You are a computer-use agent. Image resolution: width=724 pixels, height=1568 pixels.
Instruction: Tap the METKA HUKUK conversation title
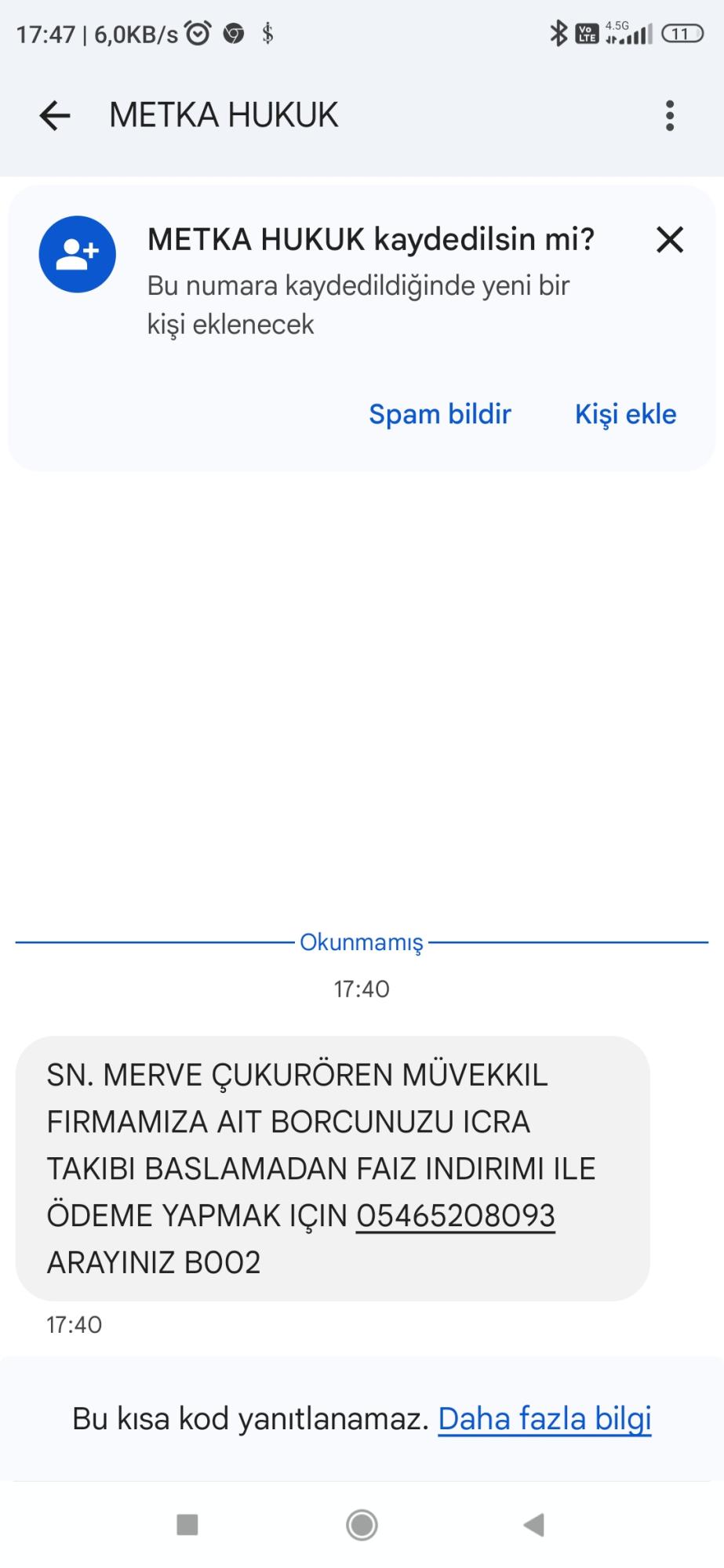pos(222,114)
